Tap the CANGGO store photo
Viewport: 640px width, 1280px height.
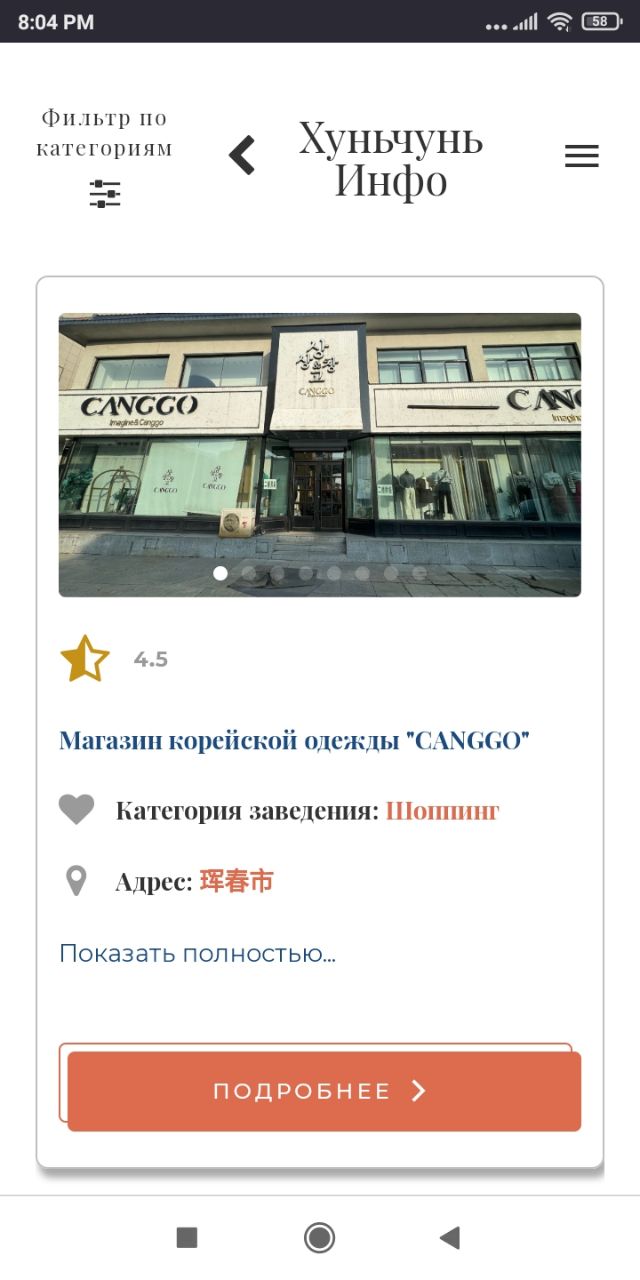[320, 440]
